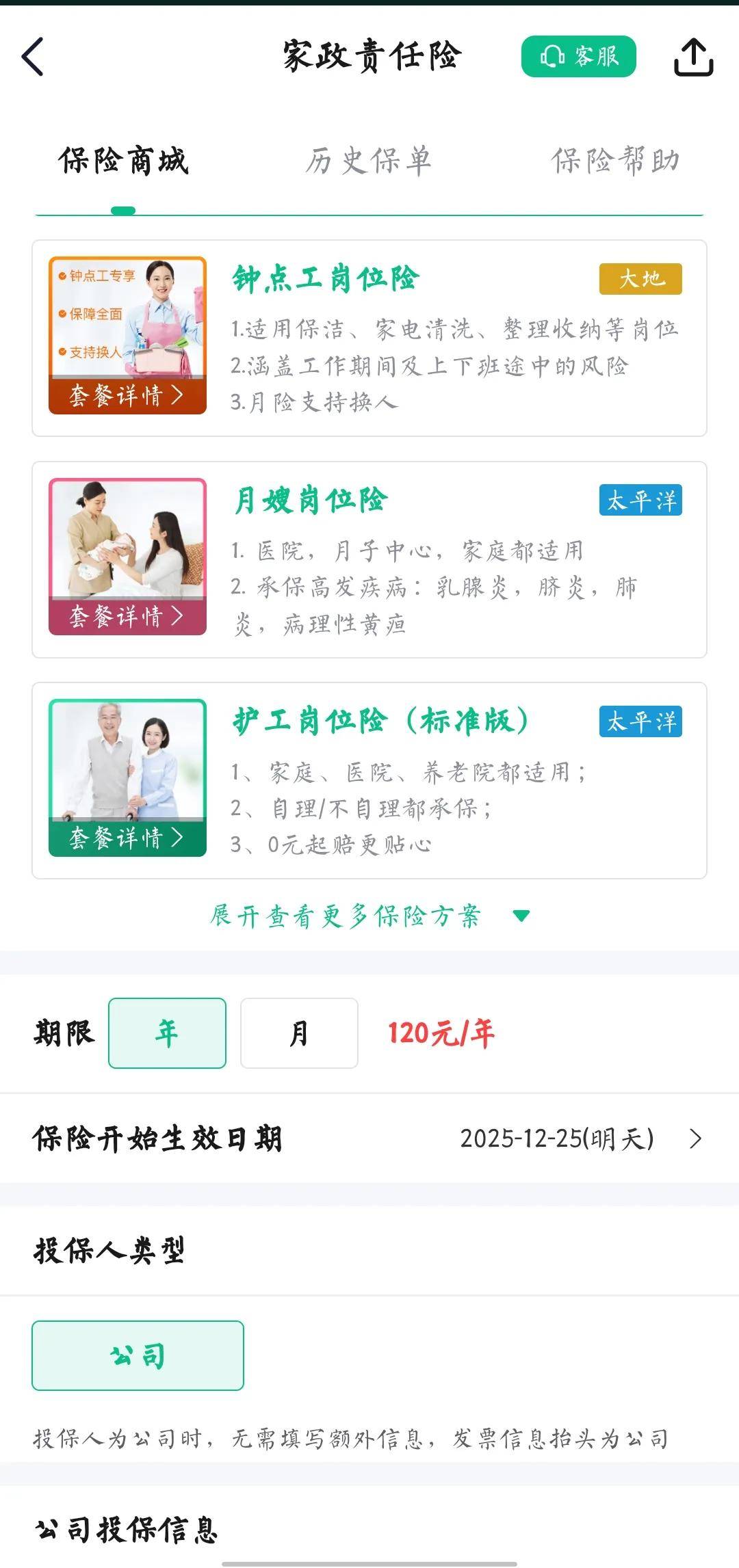The image size is (739, 1568).
Task: Switch to the 保险帮助 tab
Action: point(614,161)
